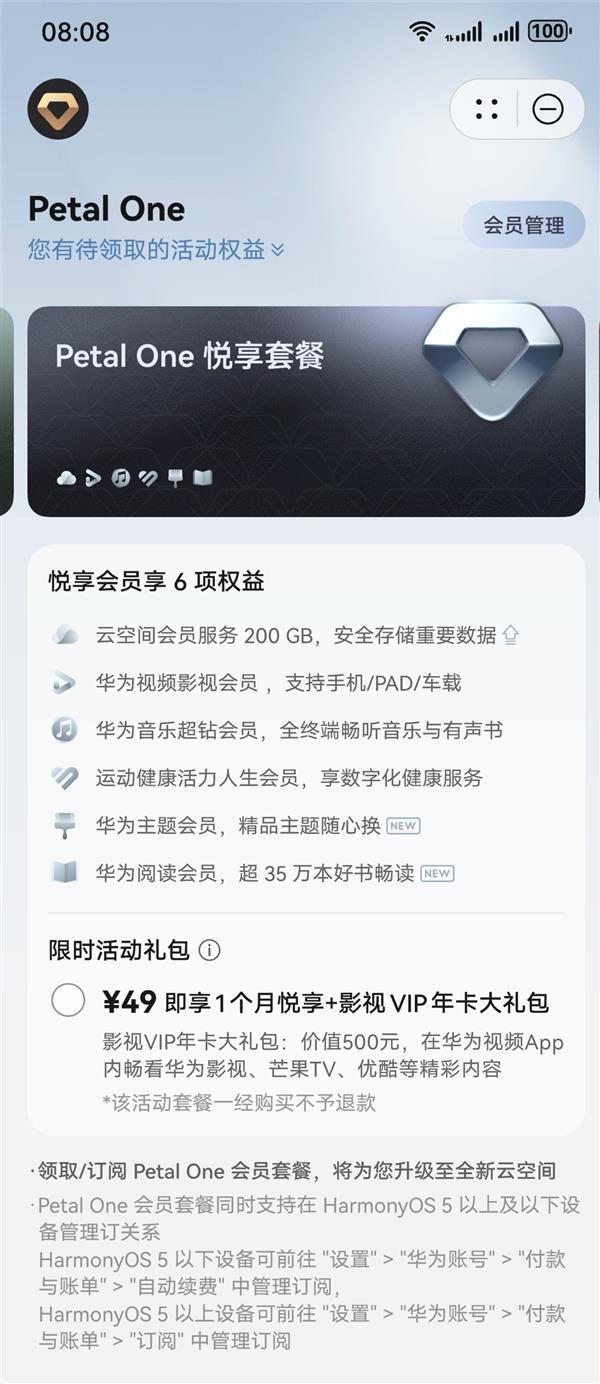Select the ¥49 悦享+影视 VIP gift pack
600x1384 pixels.
click(x=68, y=1000)
